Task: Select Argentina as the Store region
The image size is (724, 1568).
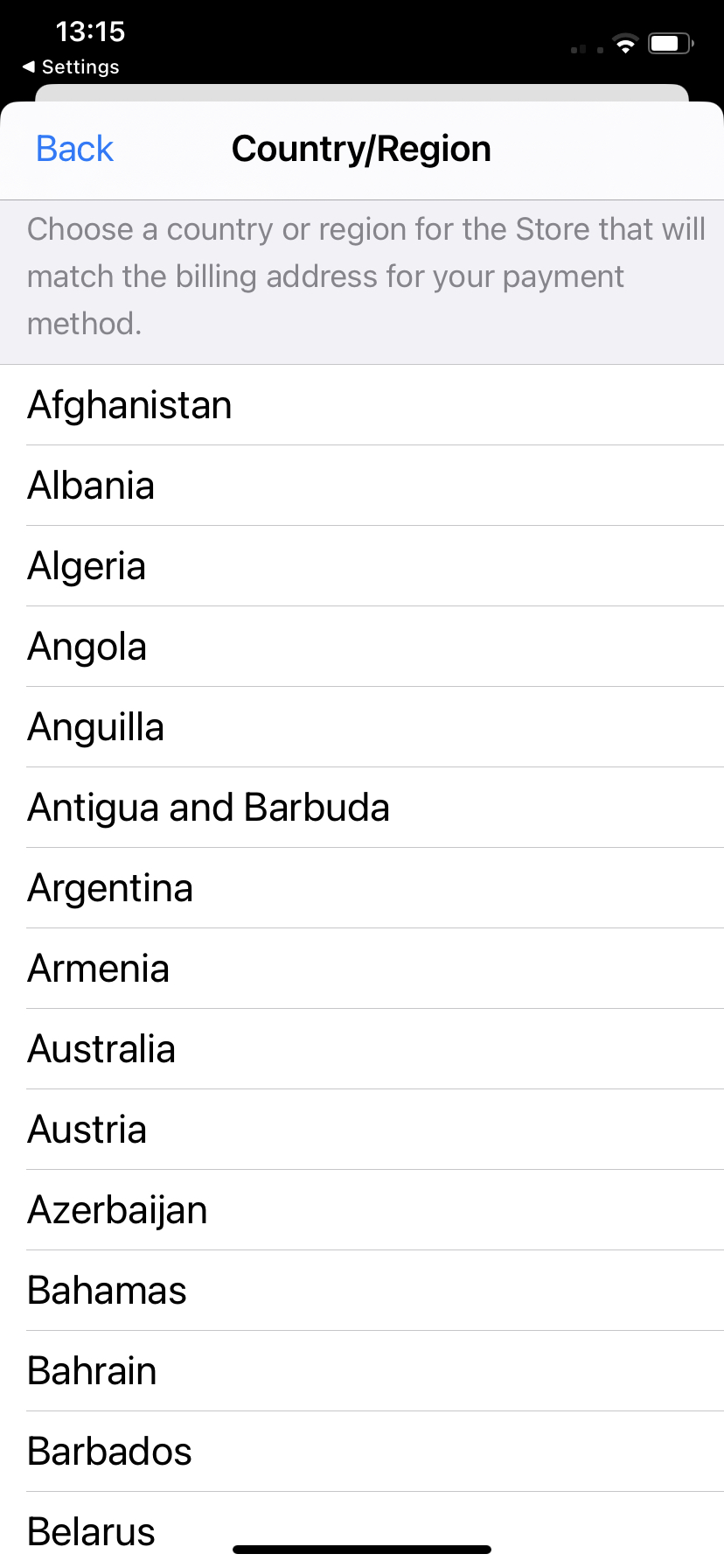Action: 362,888
